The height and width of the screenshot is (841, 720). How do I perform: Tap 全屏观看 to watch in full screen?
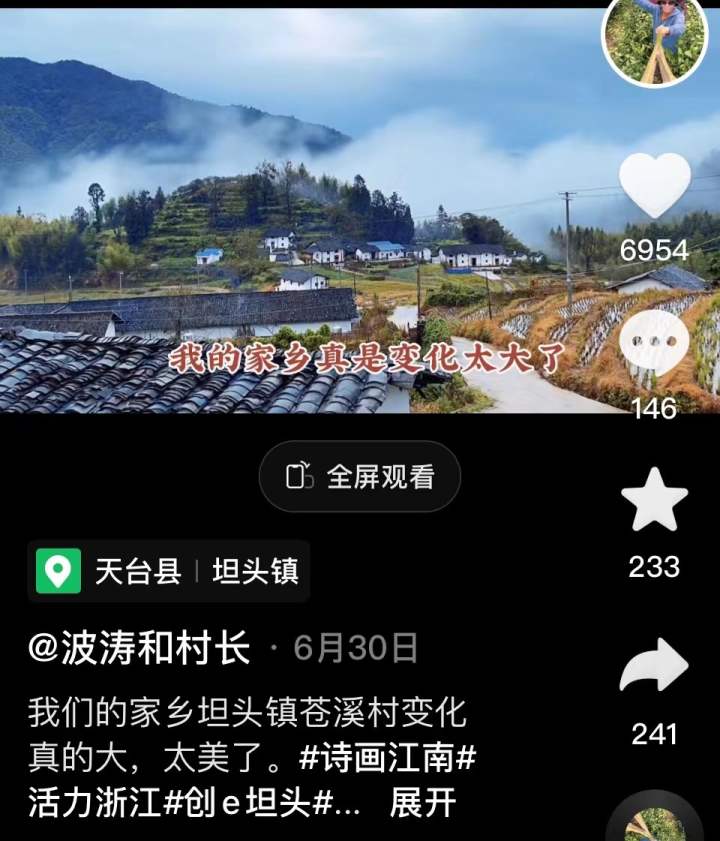(360, 477)
